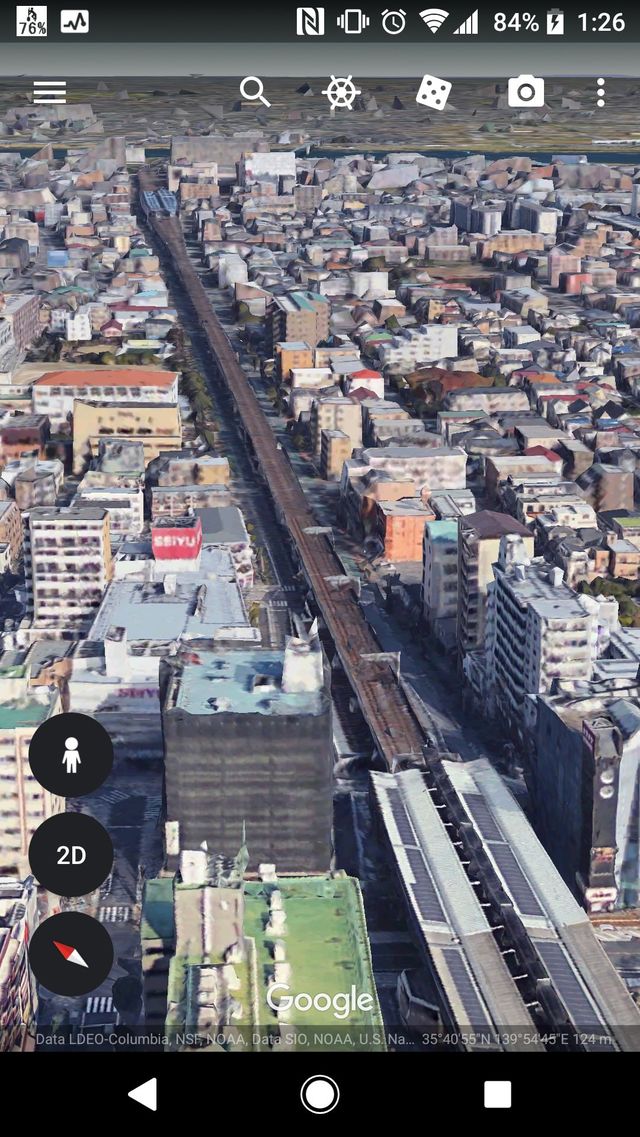Open the hamburger menu drawer
Screen dimensions: 640x1137
pyautogui.click(x=49, y=92)
